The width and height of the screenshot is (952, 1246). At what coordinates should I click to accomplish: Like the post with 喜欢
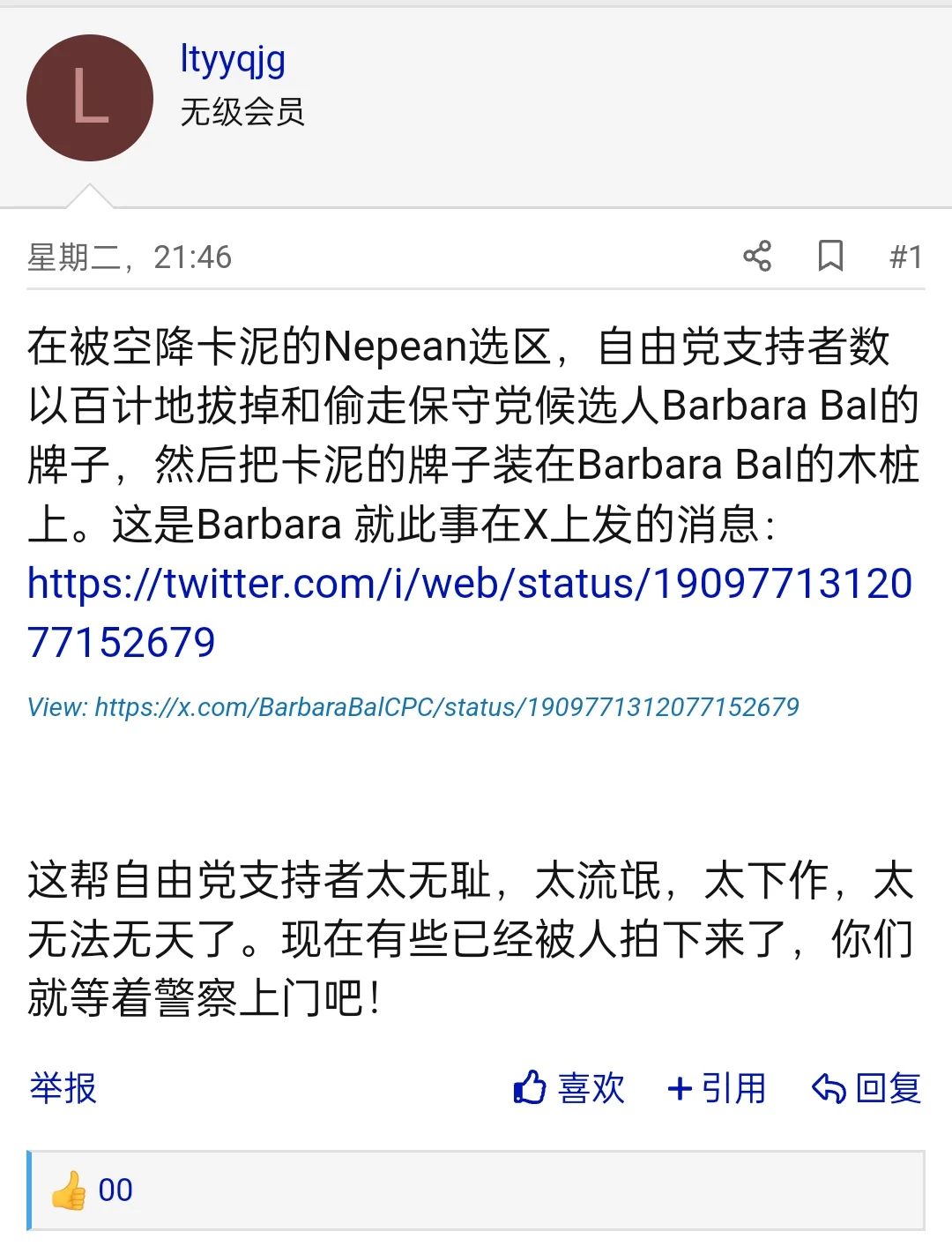tap(569, 1088)
